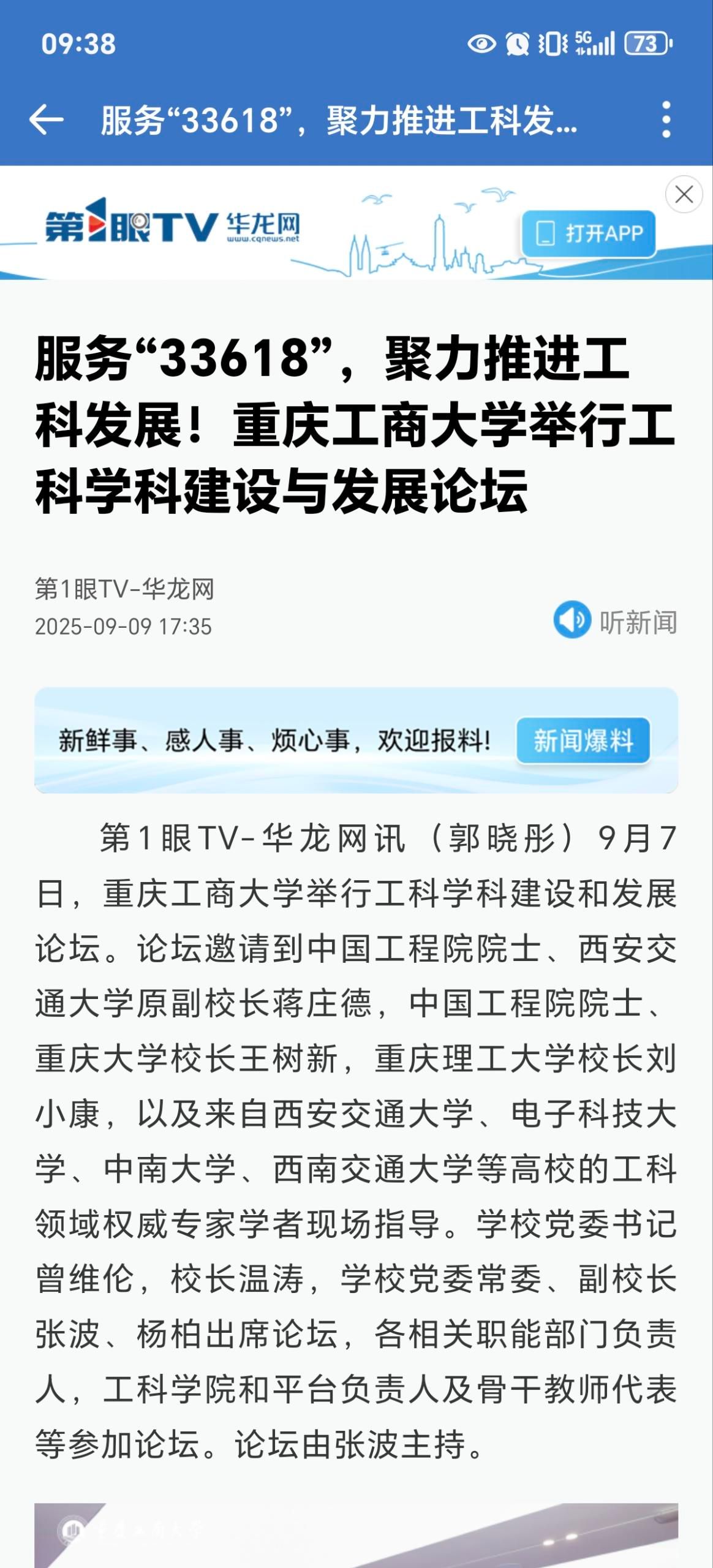Play the 听新闻 audio reading
This screenshot has height=1568, width=713.
(x=615, y=621)
